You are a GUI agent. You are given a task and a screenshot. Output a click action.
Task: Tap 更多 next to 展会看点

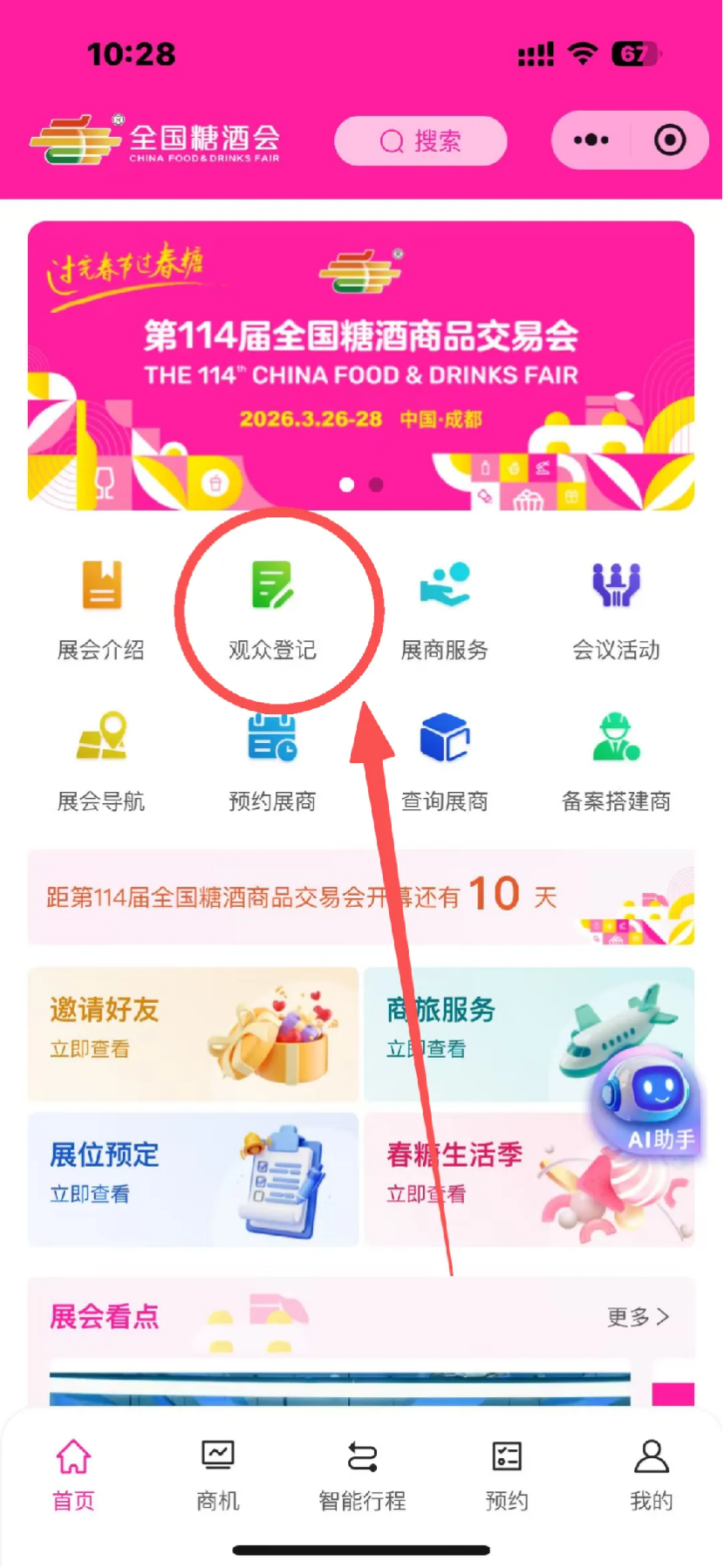pyautogui.click(x=638, y=1316)
